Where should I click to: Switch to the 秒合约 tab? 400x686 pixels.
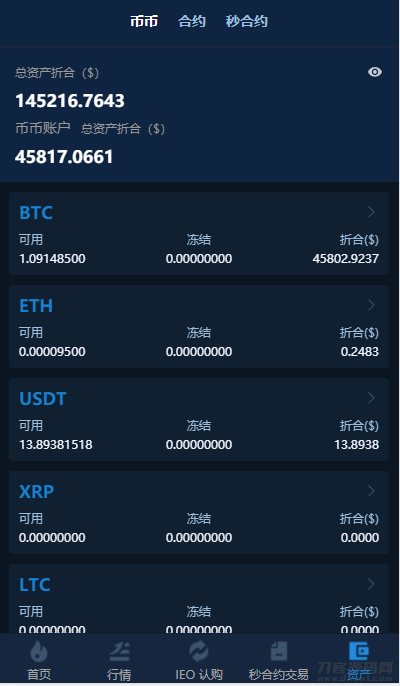[x=246, y=21]
